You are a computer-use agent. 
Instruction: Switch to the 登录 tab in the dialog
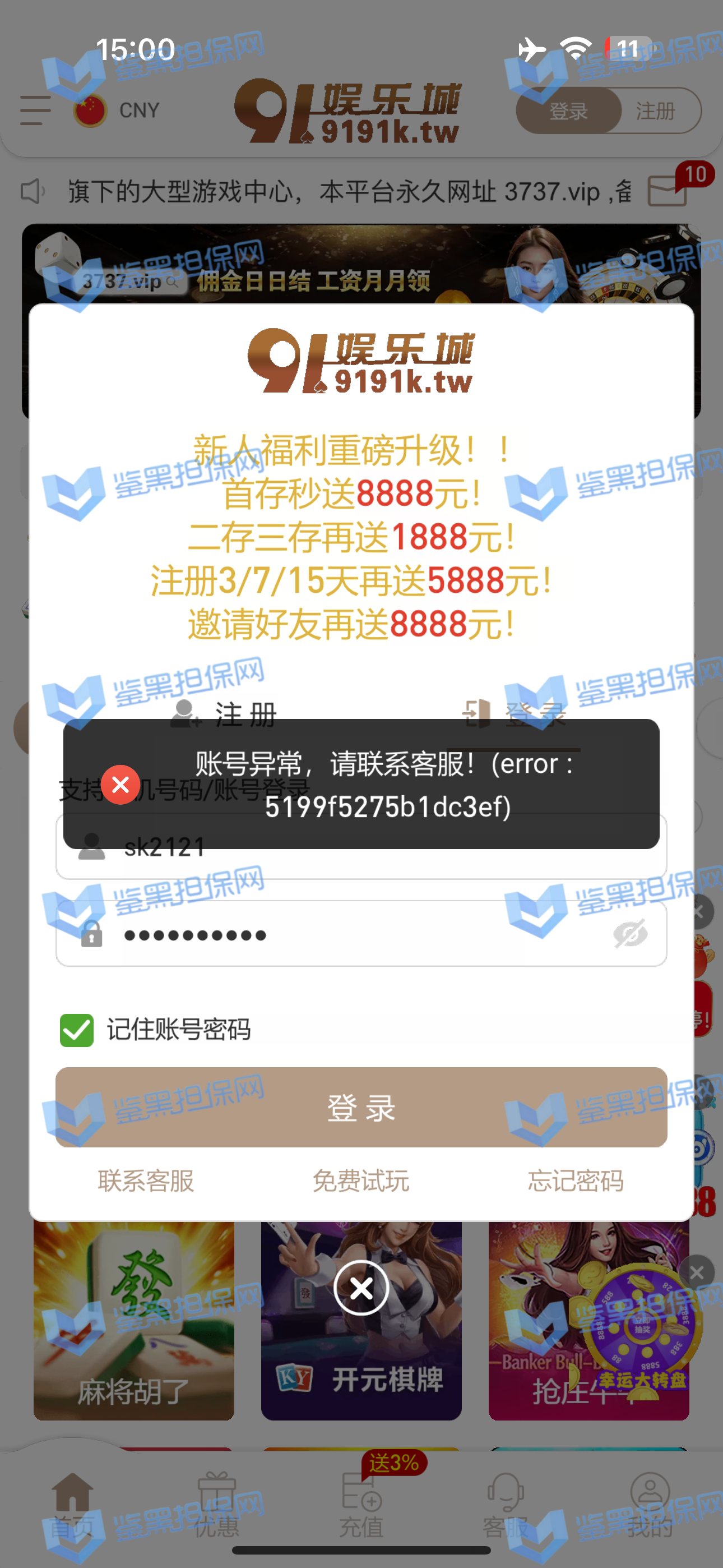point(515,714)
